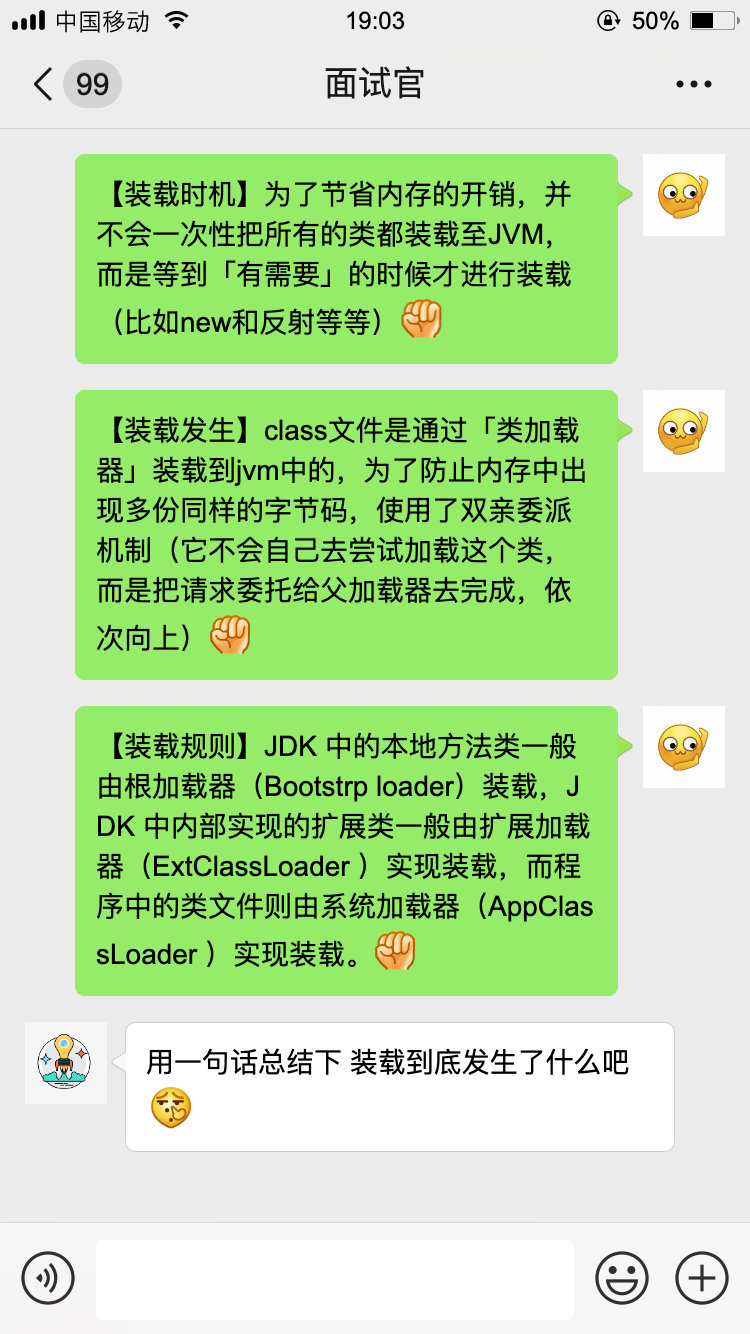Open my avatar next to 装载发生 message
Screen dimensions: 750x1334
[x=683, y=431]
